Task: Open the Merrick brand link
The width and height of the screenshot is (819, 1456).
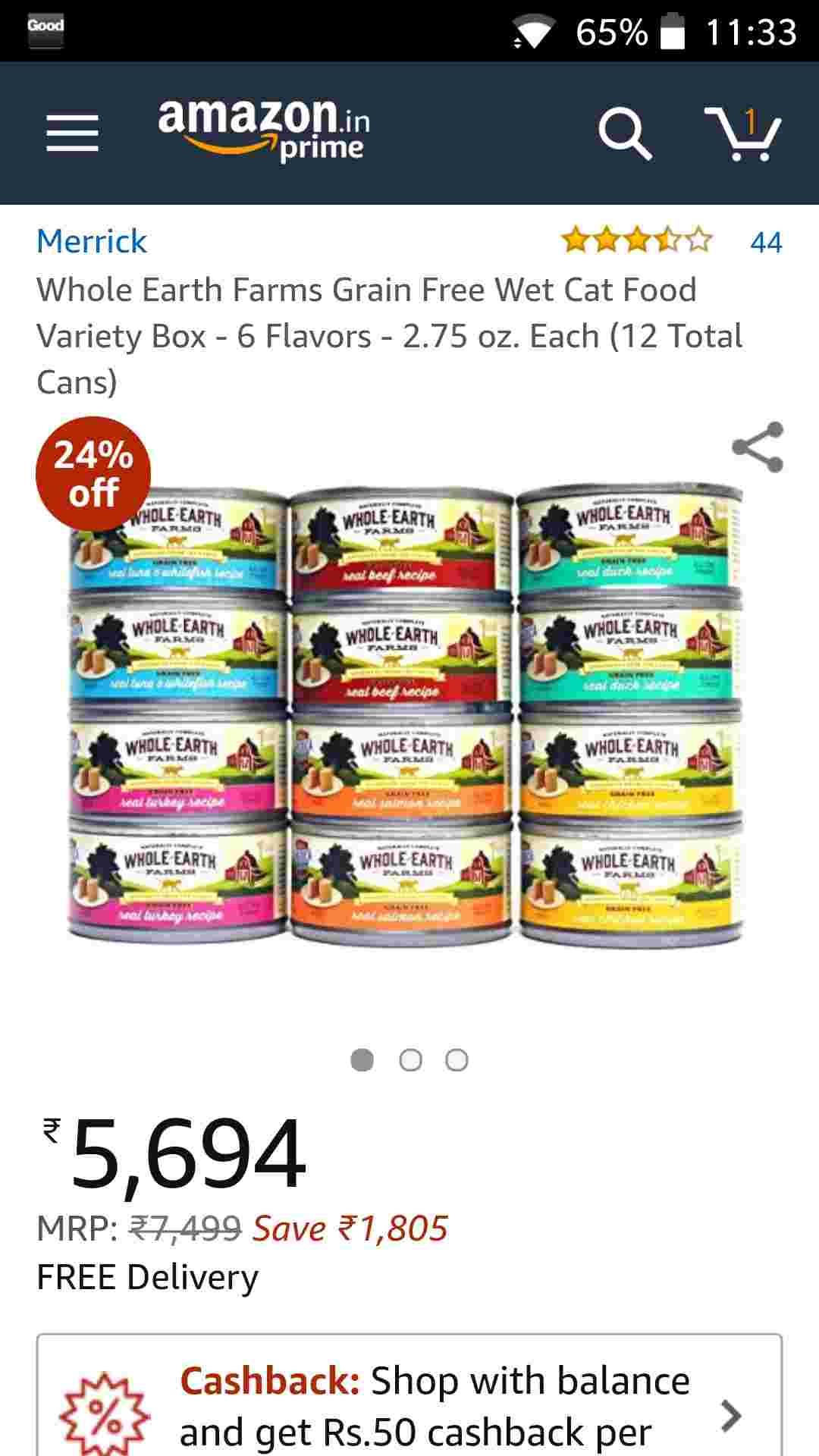Action: tap(92, 242)
